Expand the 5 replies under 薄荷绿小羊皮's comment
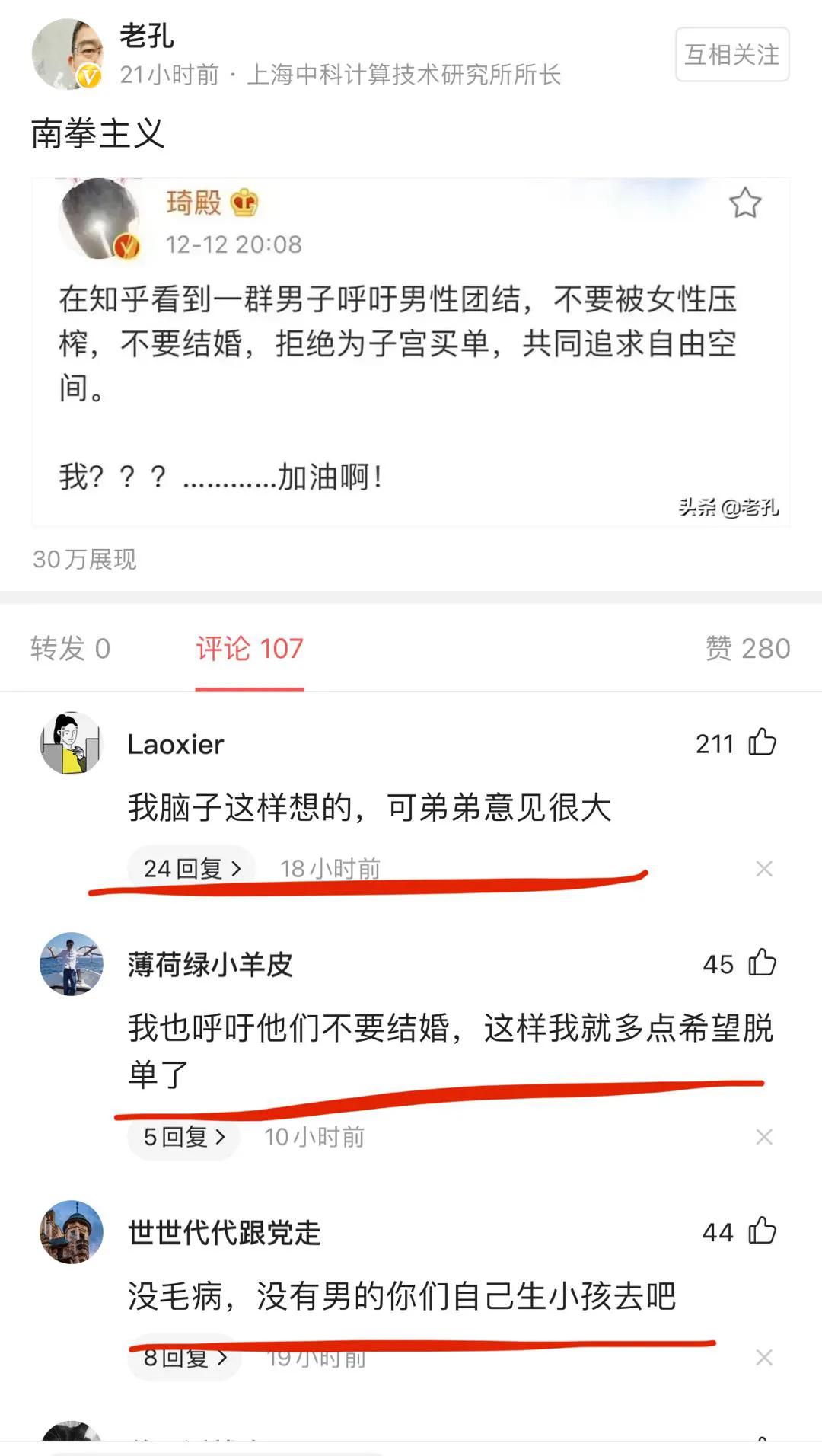The width and height of the screenshot is (822, 1456). (x=183, y=1137)
